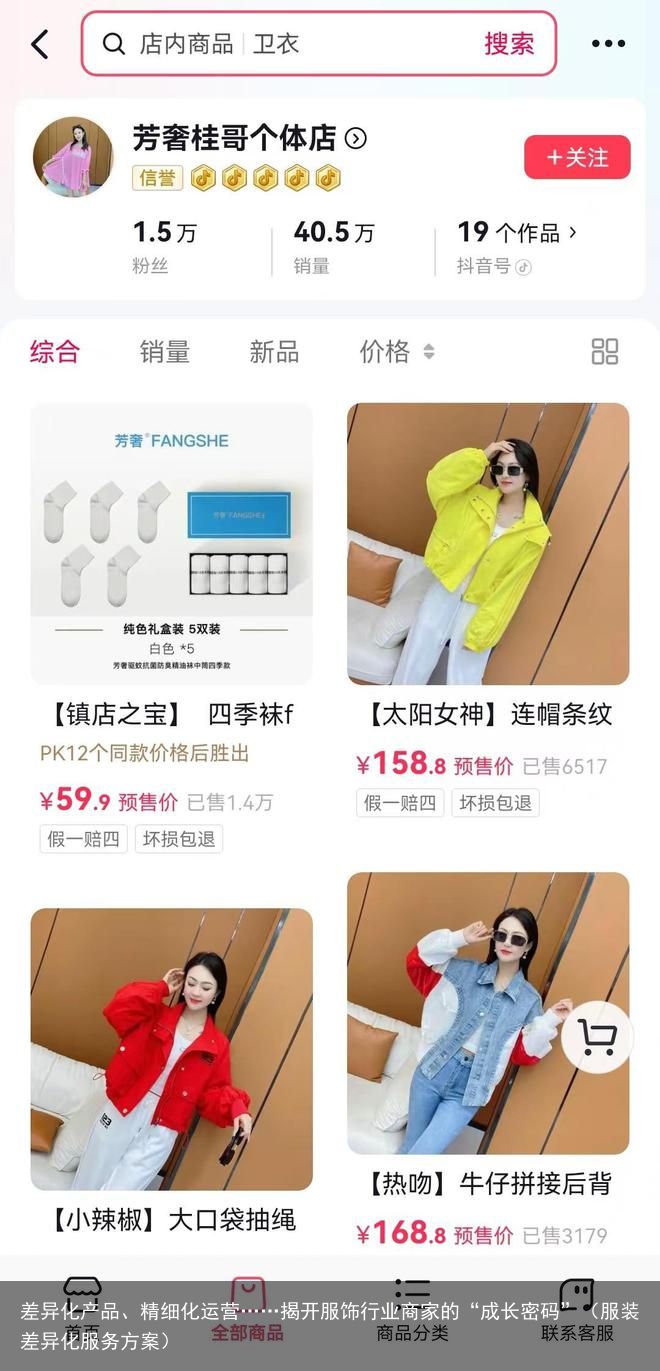Open the in-store search field
The width and height of the screenshot is (660, 1371).
(x=300, y=44)
